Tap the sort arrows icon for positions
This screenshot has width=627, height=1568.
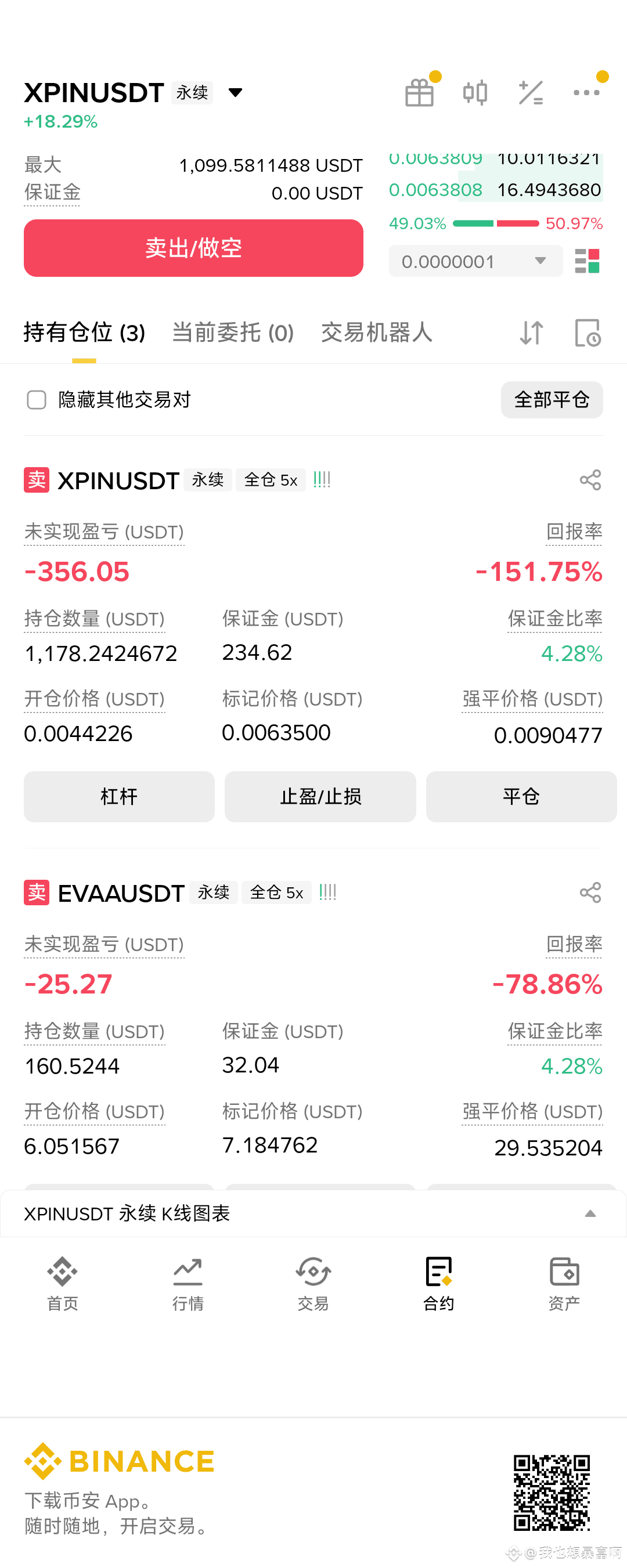pyautogui.click(x=531, y=334)
